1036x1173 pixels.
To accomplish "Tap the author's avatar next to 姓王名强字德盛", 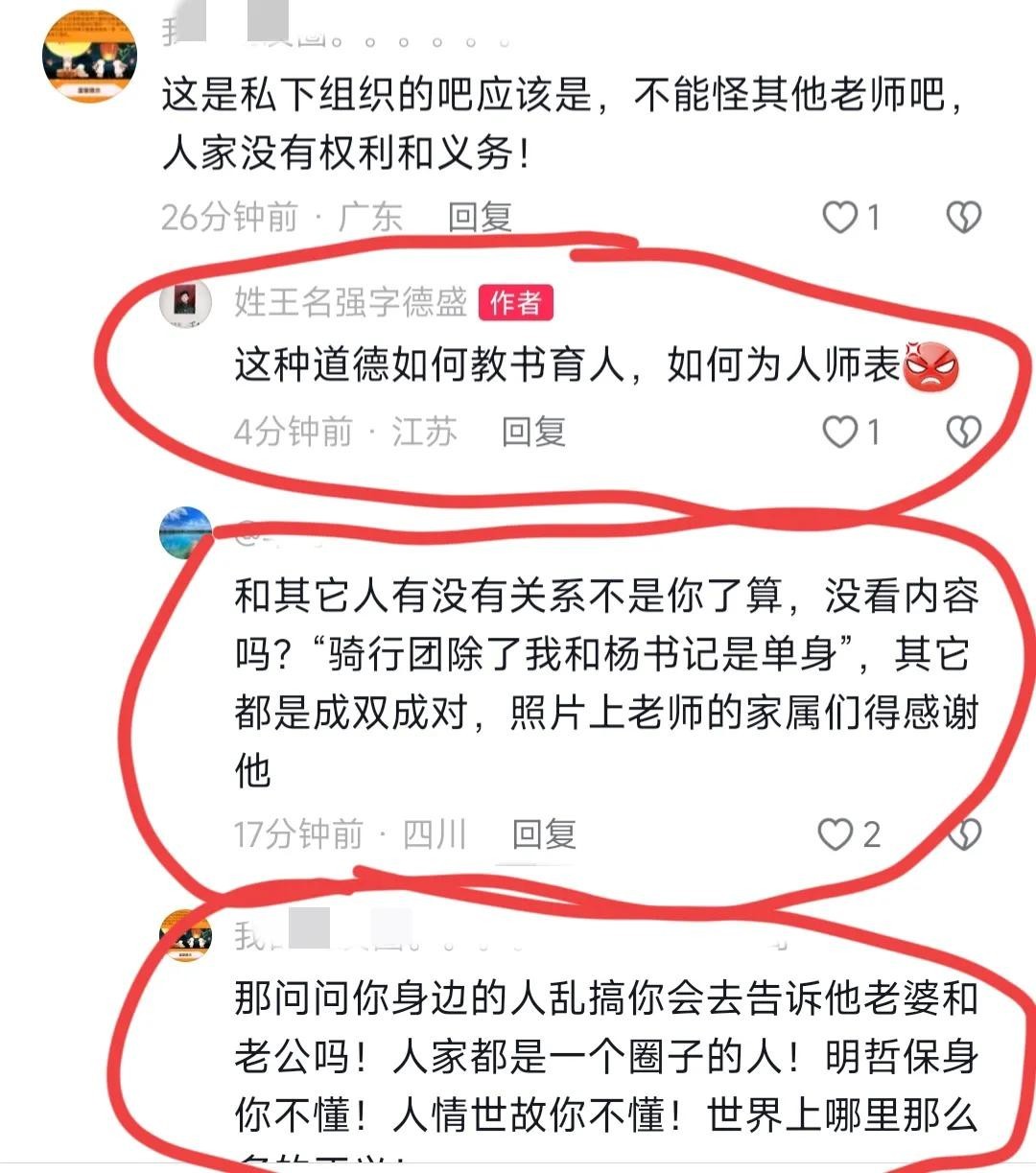I will 185,304.
